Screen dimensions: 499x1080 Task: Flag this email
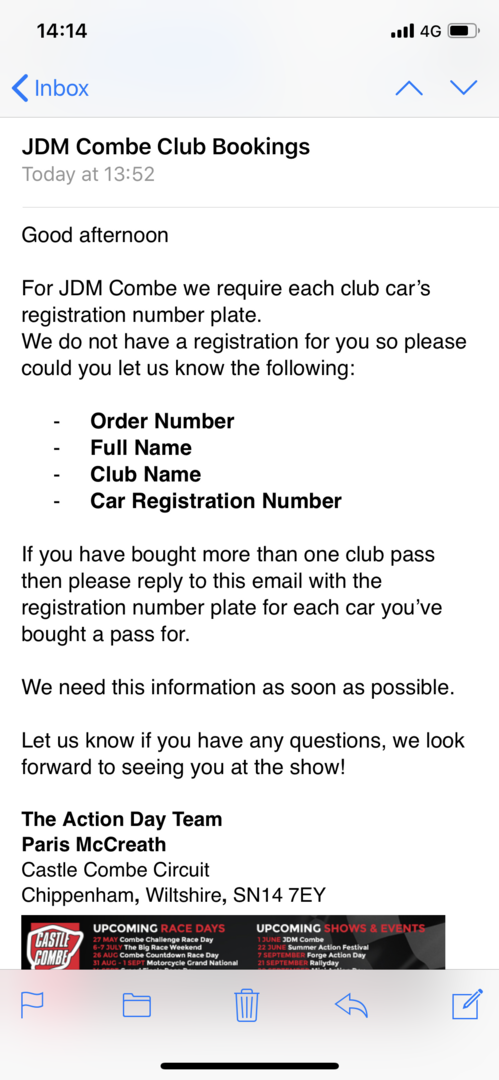click(32, 1006)
